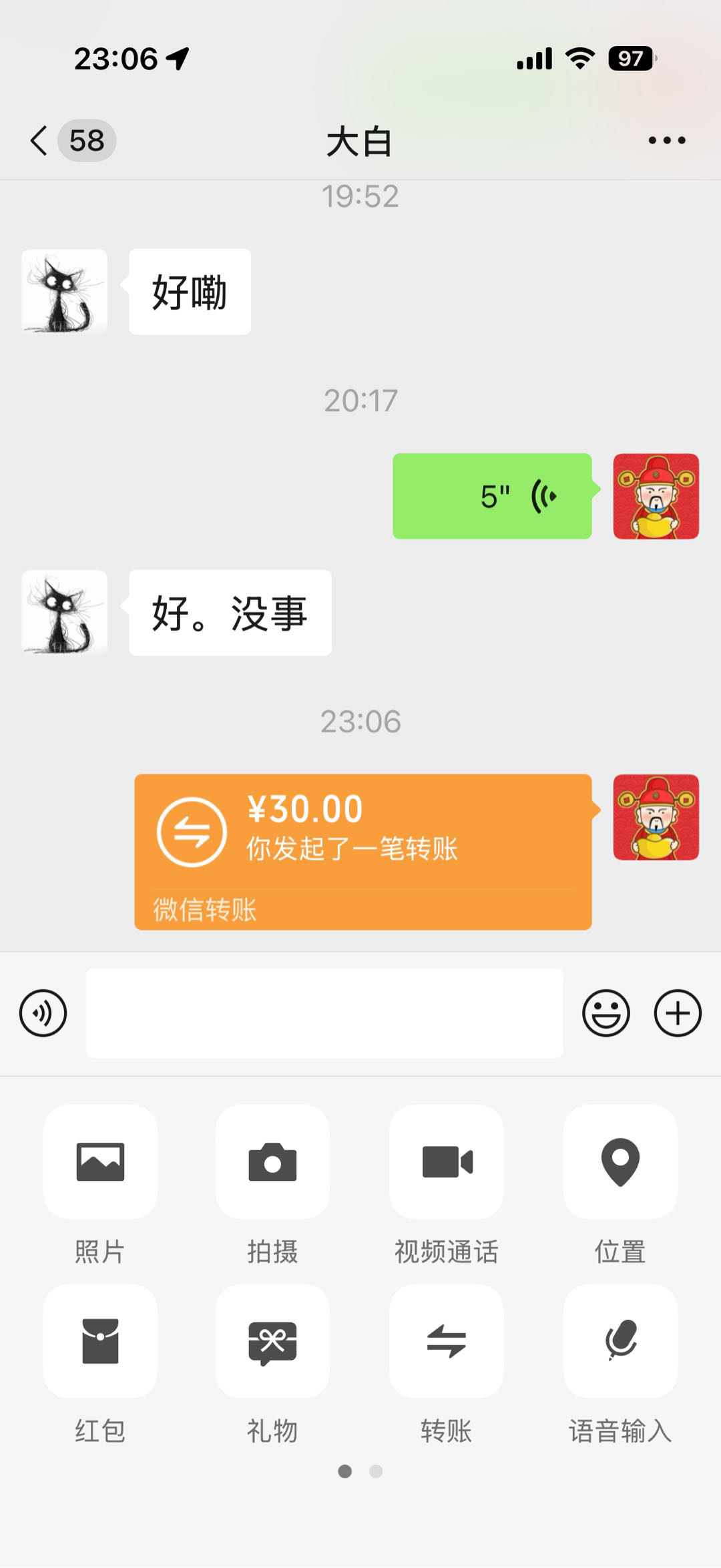This screenshot has height=1568, width=721.
Task: Open the chat overflow menu
Action: click(x=666, y=141)
